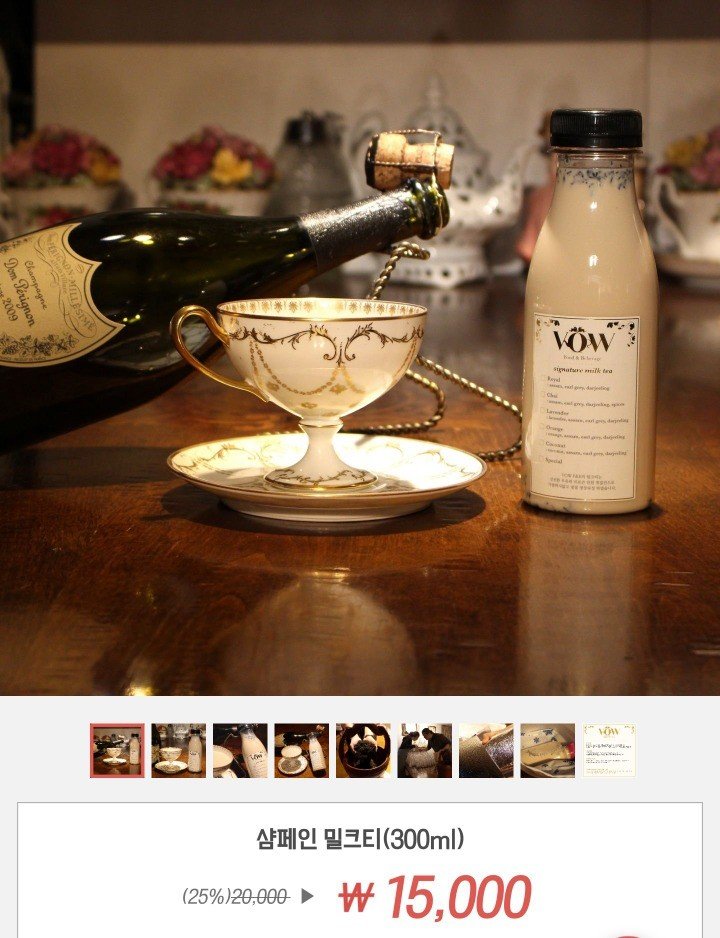Show the fourth gallery thumbnail
720x938 pixels.
302,750
